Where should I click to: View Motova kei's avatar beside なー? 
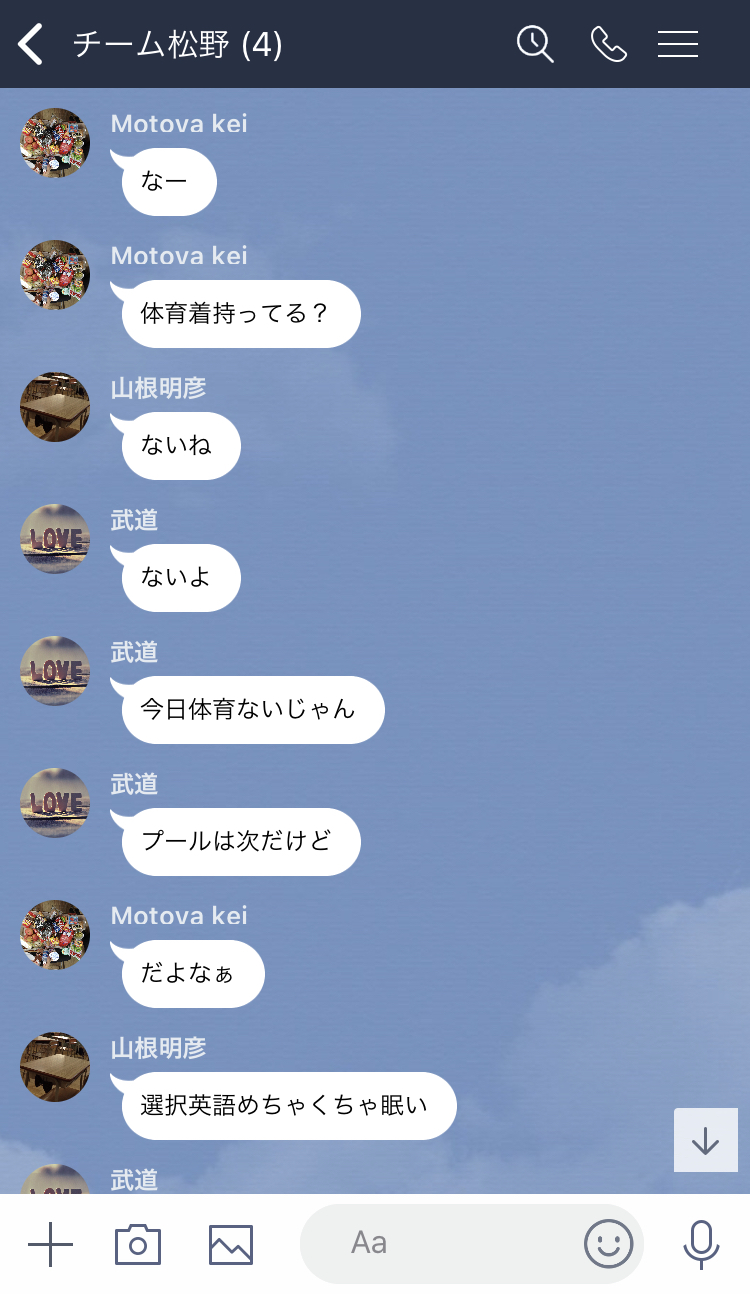point(55,143)
